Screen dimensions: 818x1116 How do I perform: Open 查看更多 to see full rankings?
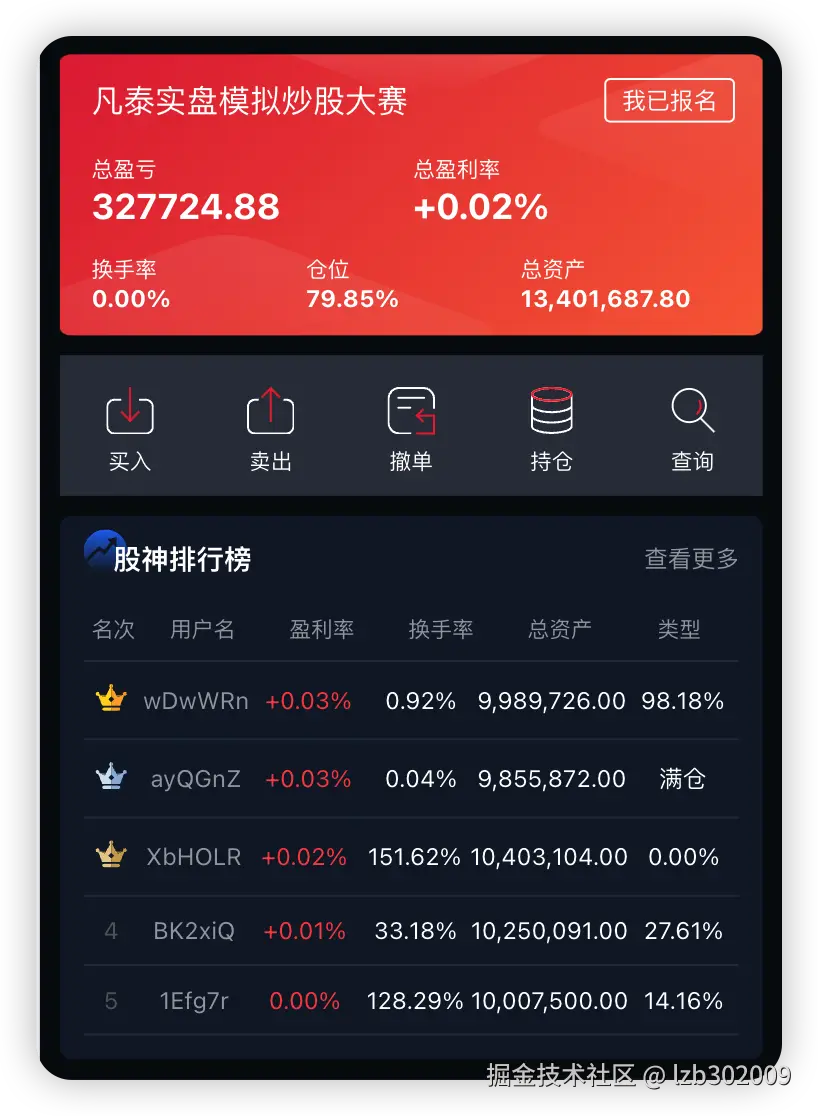click(691, 560)
